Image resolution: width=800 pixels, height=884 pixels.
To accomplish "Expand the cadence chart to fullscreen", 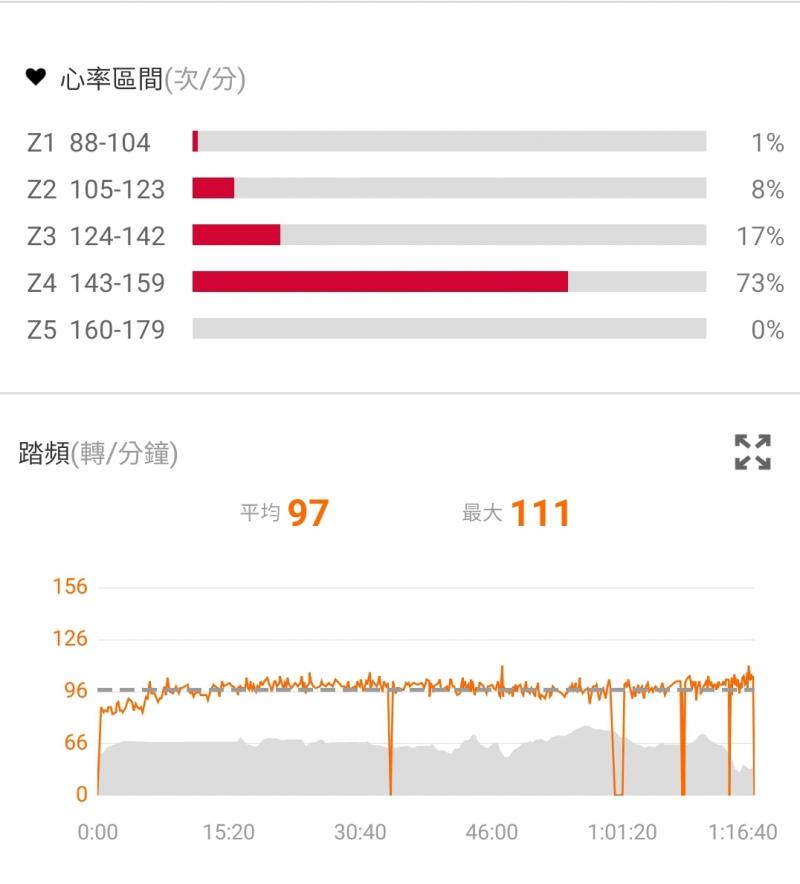I will (x=752, y=452).
